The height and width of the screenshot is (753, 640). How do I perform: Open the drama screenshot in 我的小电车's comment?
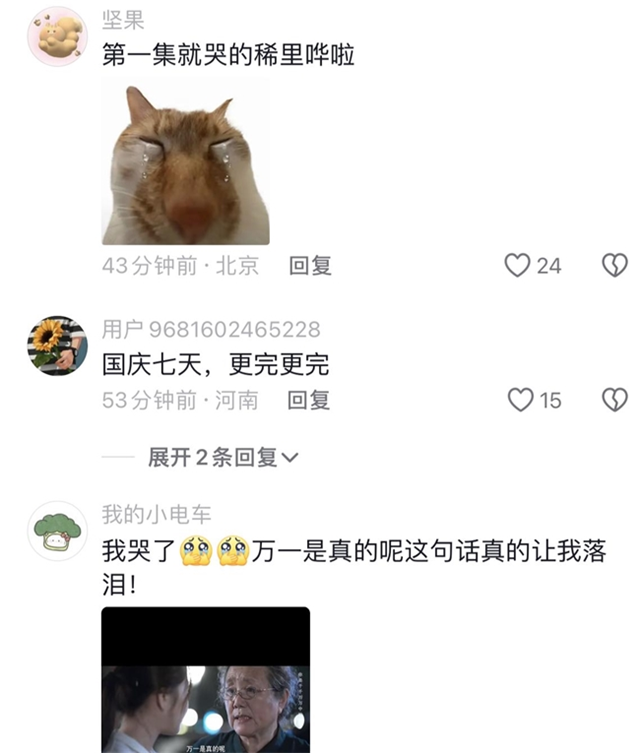[x=205, y=680]
